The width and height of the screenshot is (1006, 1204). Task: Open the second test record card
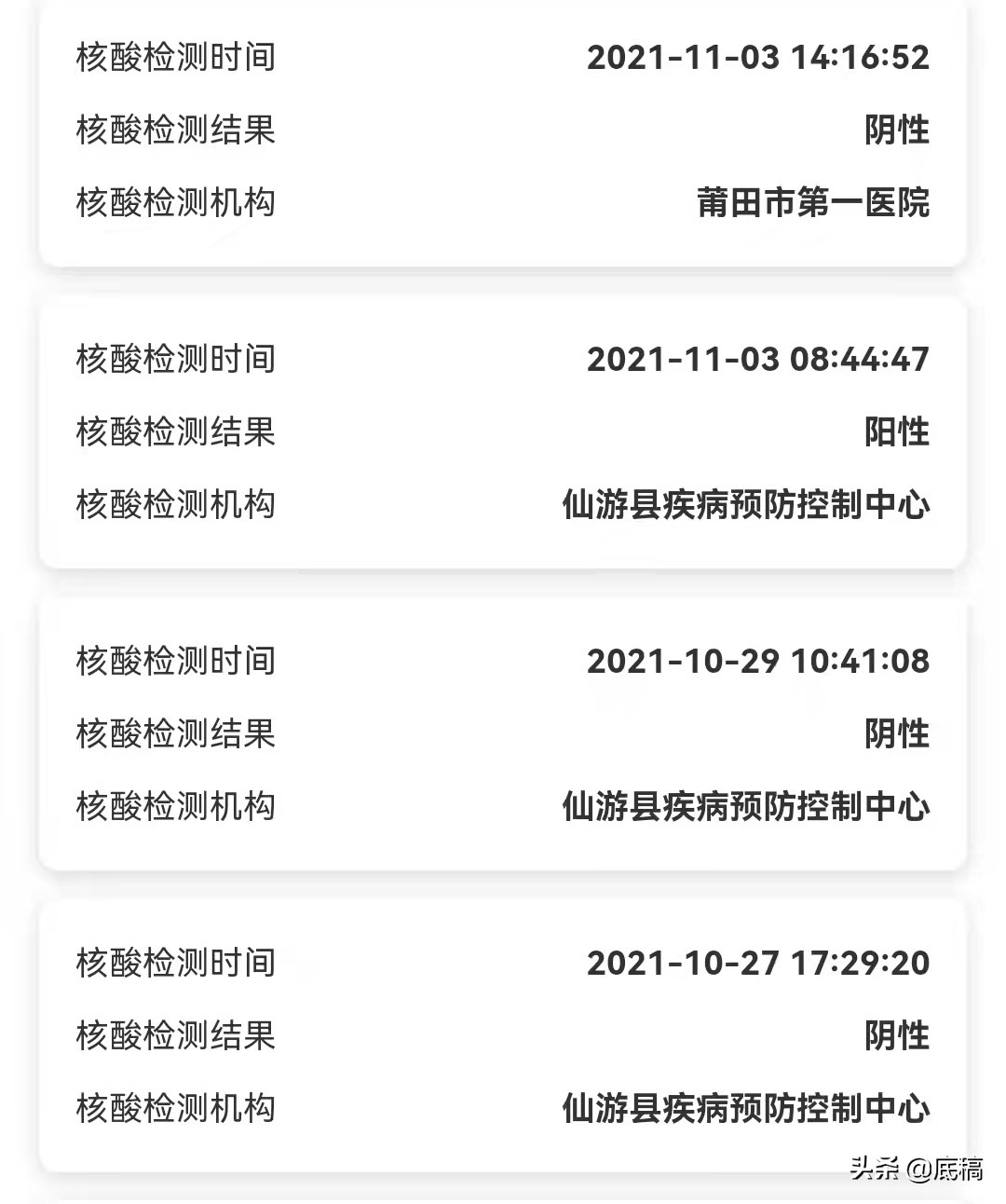click(x=503, y=431)
